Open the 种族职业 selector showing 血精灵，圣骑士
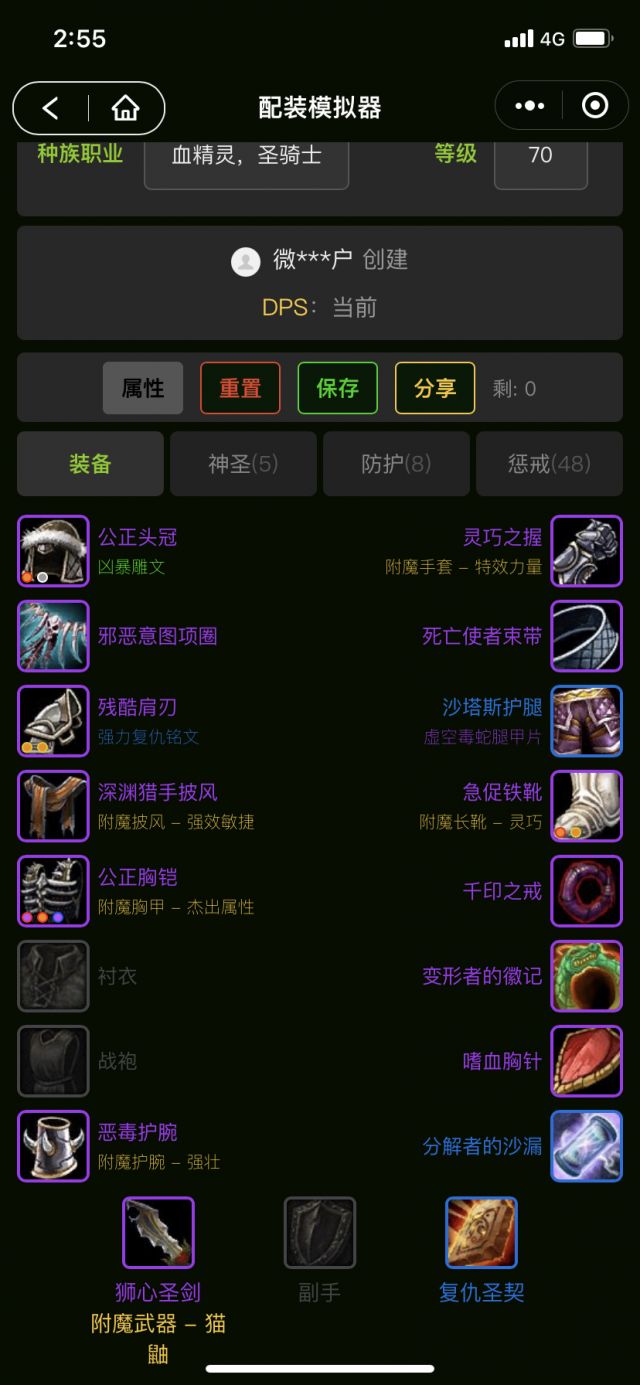 246,158
